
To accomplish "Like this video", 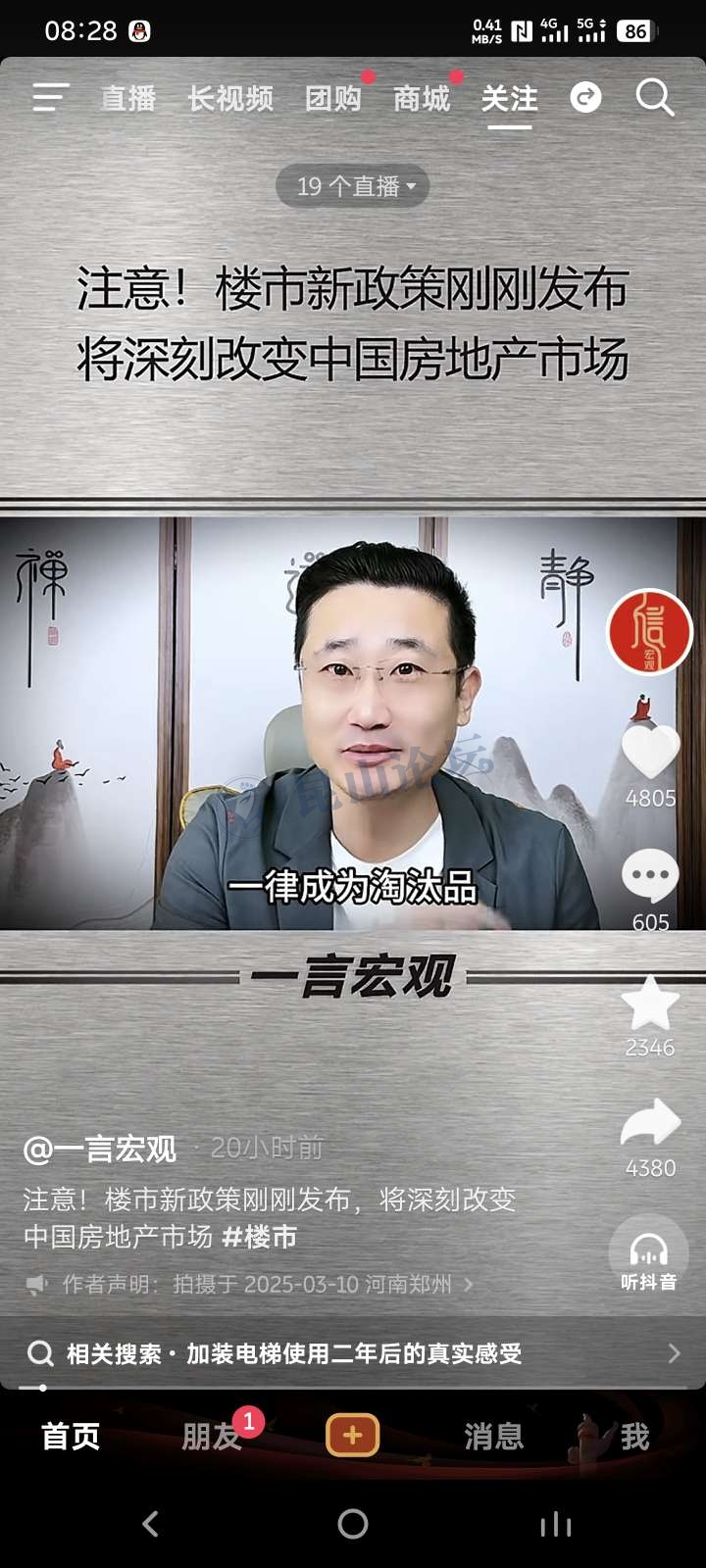I will (650, 753).
